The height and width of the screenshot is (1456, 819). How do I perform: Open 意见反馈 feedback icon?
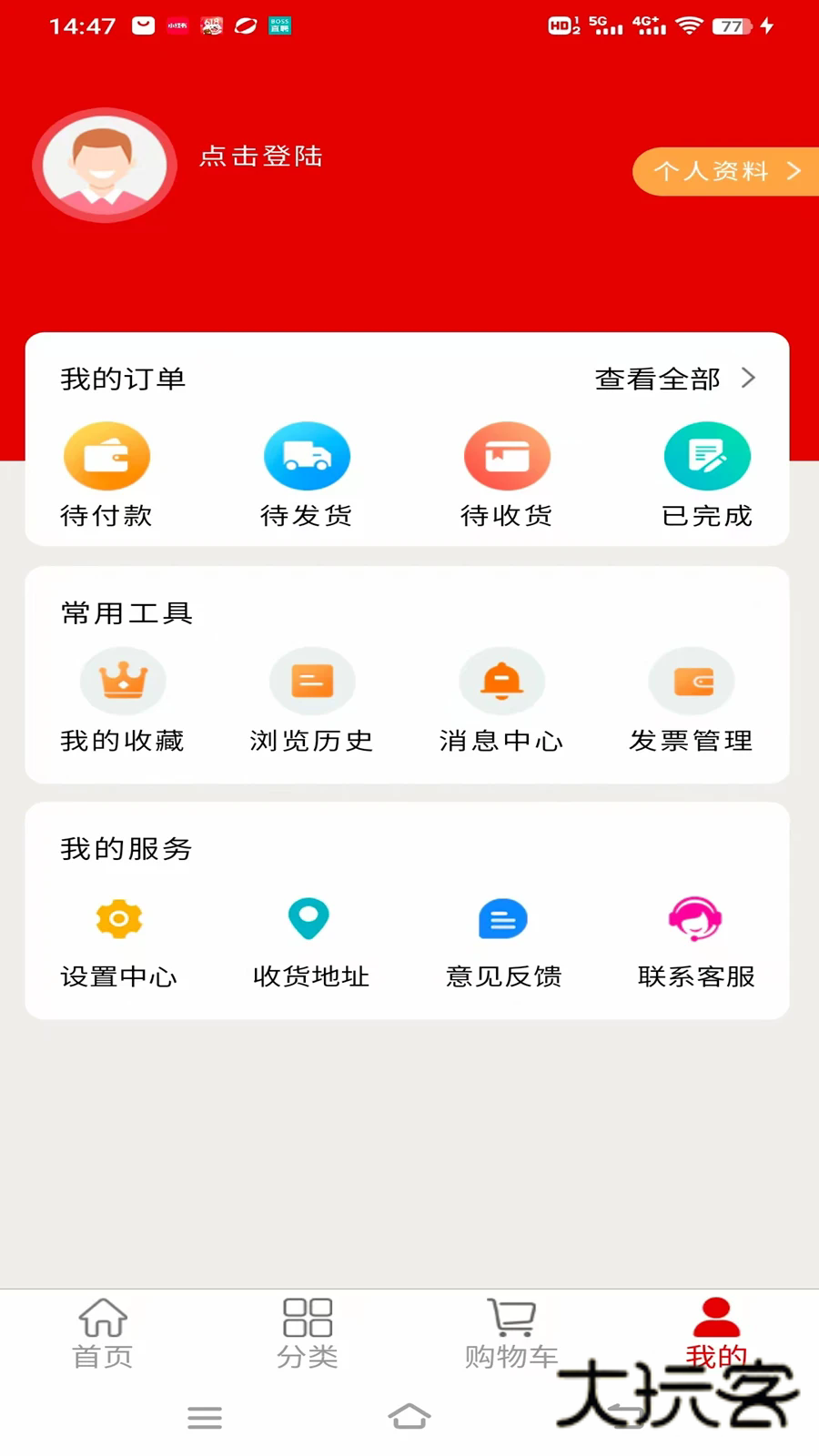point(503,918)
